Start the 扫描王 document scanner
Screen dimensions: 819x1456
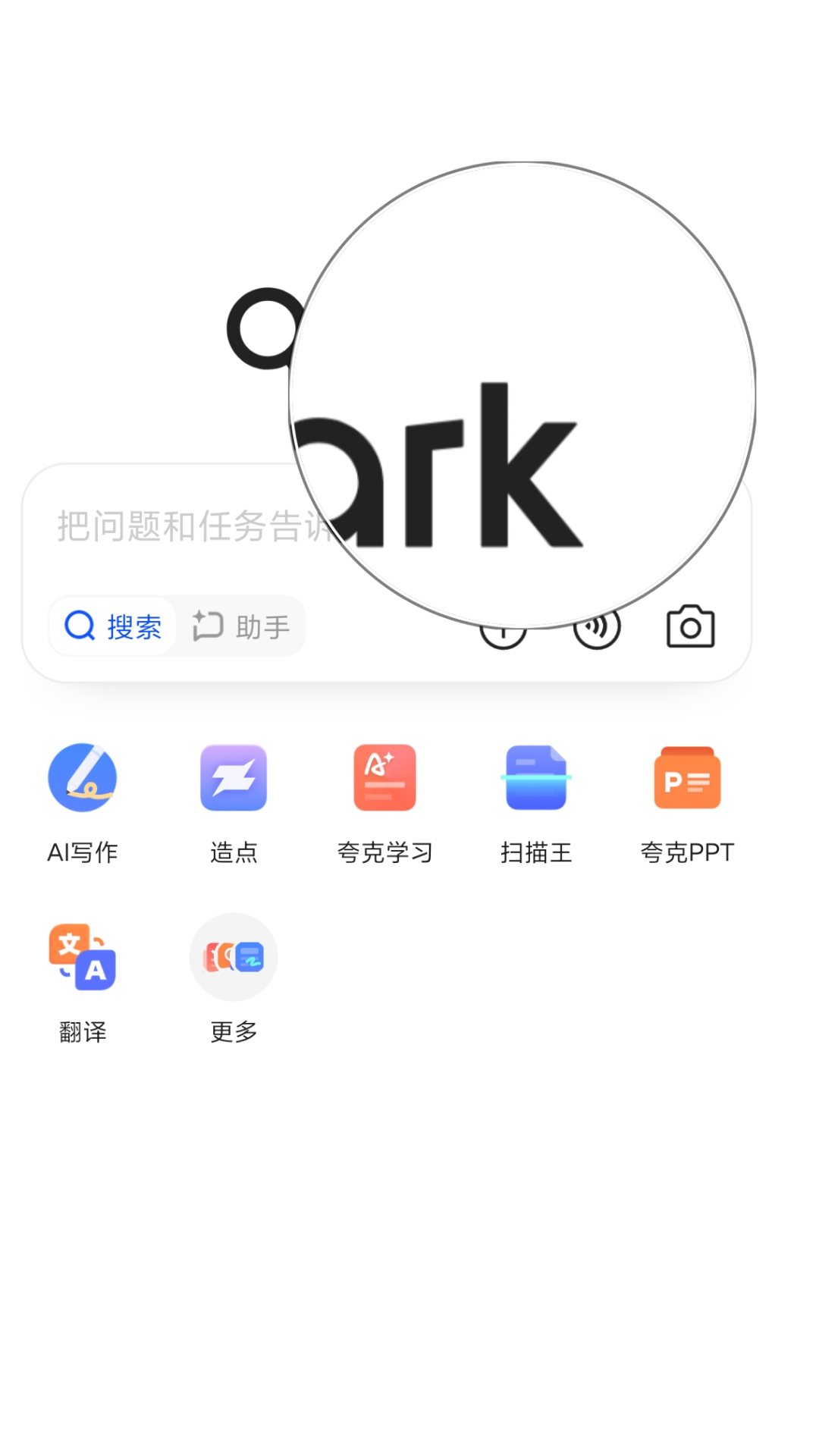click(x=536, y=779)
